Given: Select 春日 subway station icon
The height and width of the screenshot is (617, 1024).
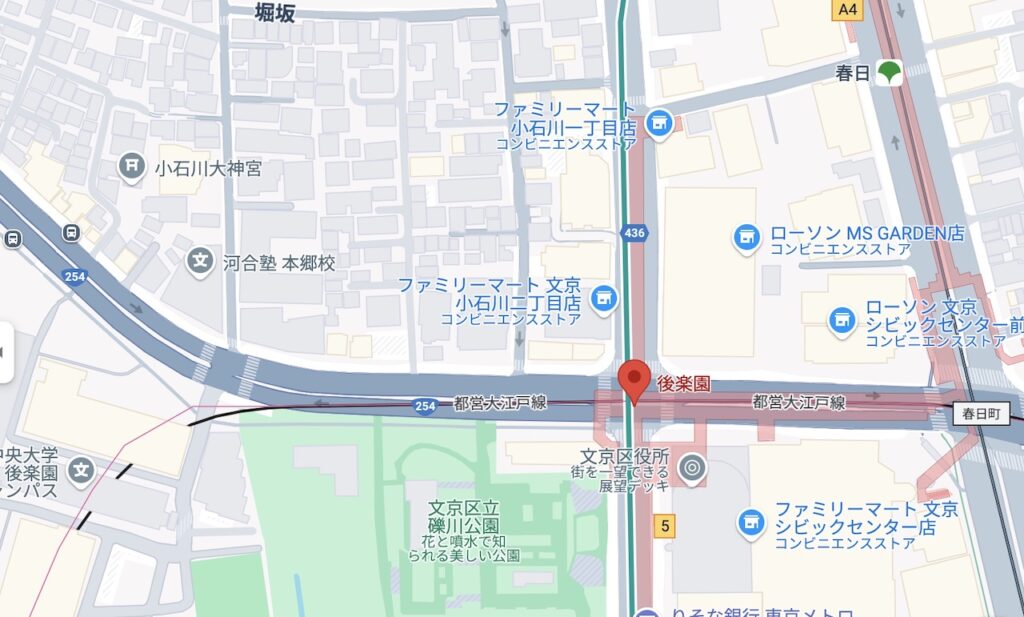Looking at the screenshot, I should (x=888, y=72).
